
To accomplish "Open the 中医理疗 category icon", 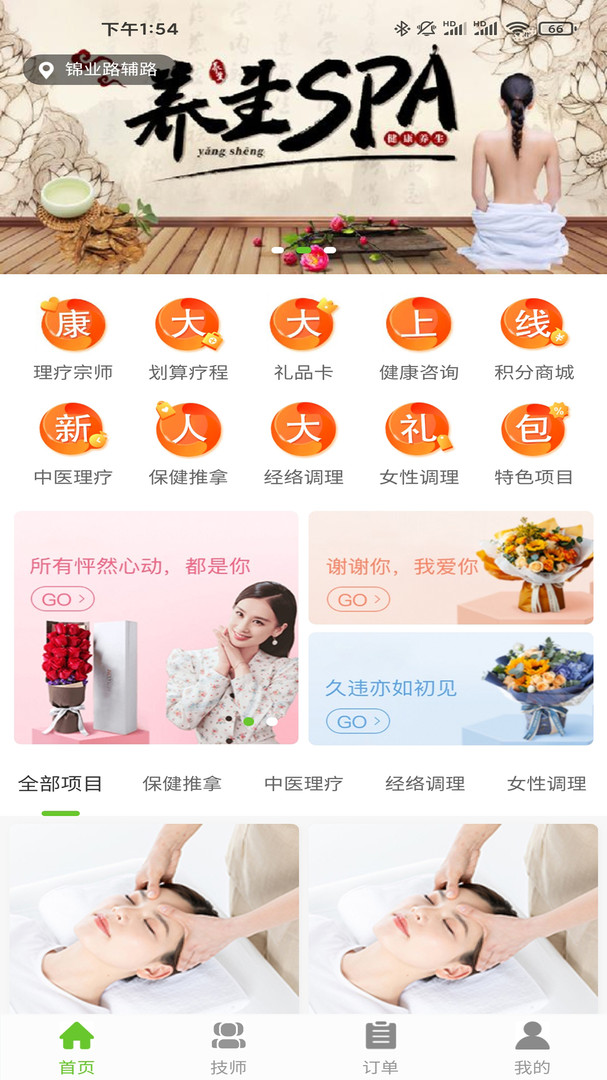I will 73,443.
